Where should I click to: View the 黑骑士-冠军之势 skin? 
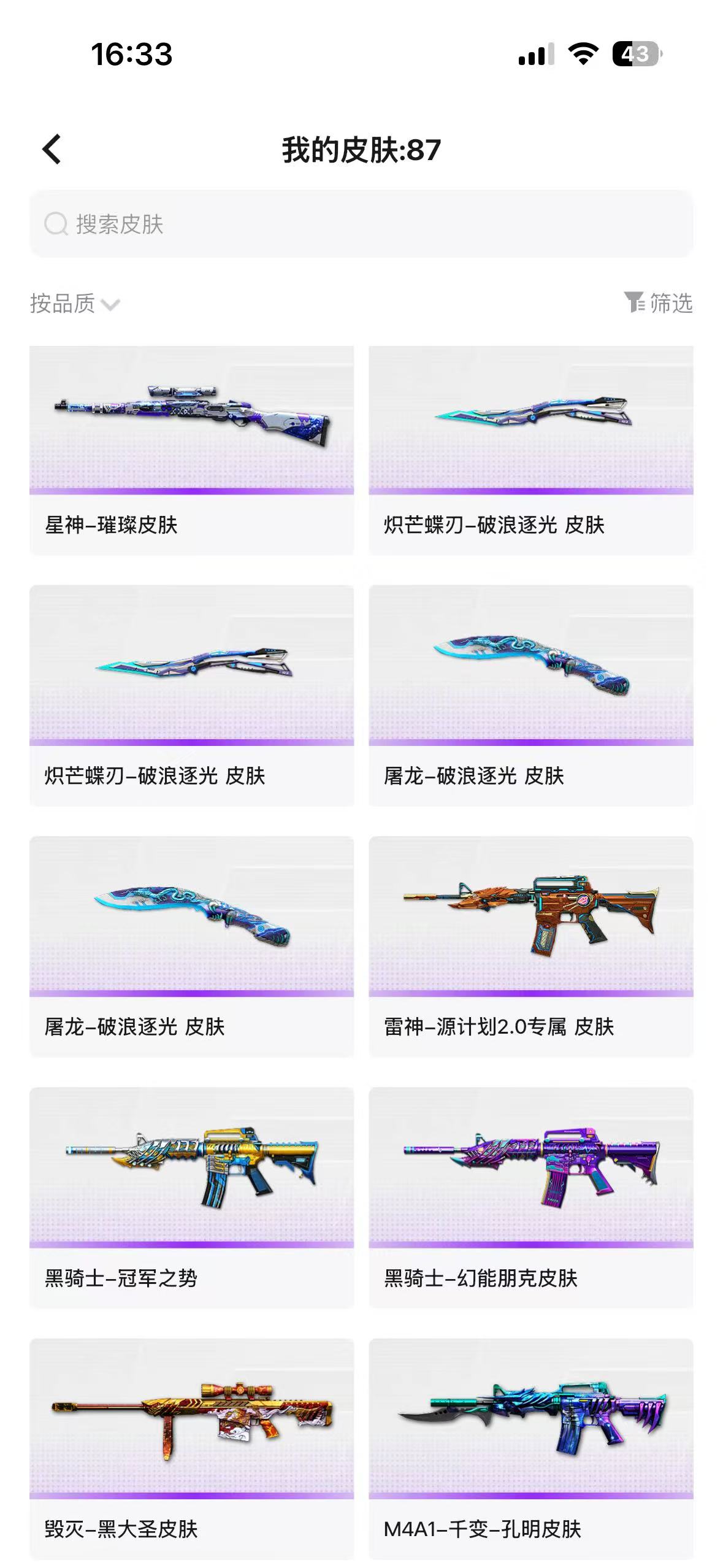pyautogui.click(x=191, y=1197)
